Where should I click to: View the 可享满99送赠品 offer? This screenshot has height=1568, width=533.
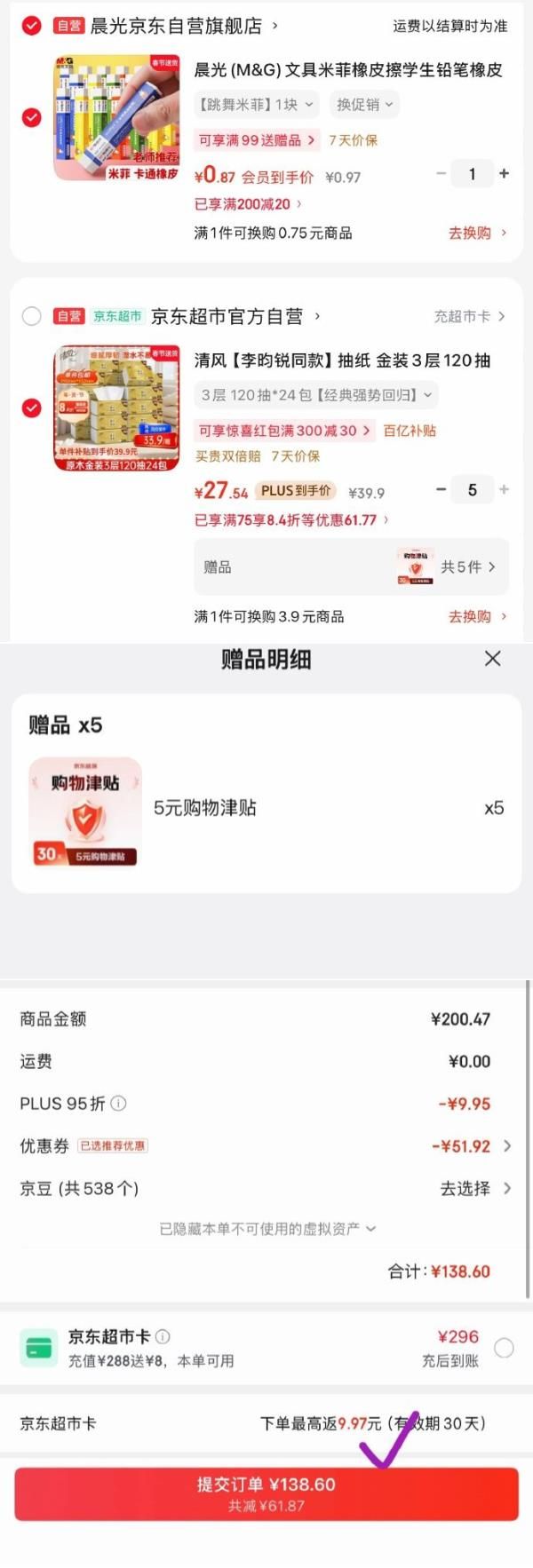(x=257, y=140)
